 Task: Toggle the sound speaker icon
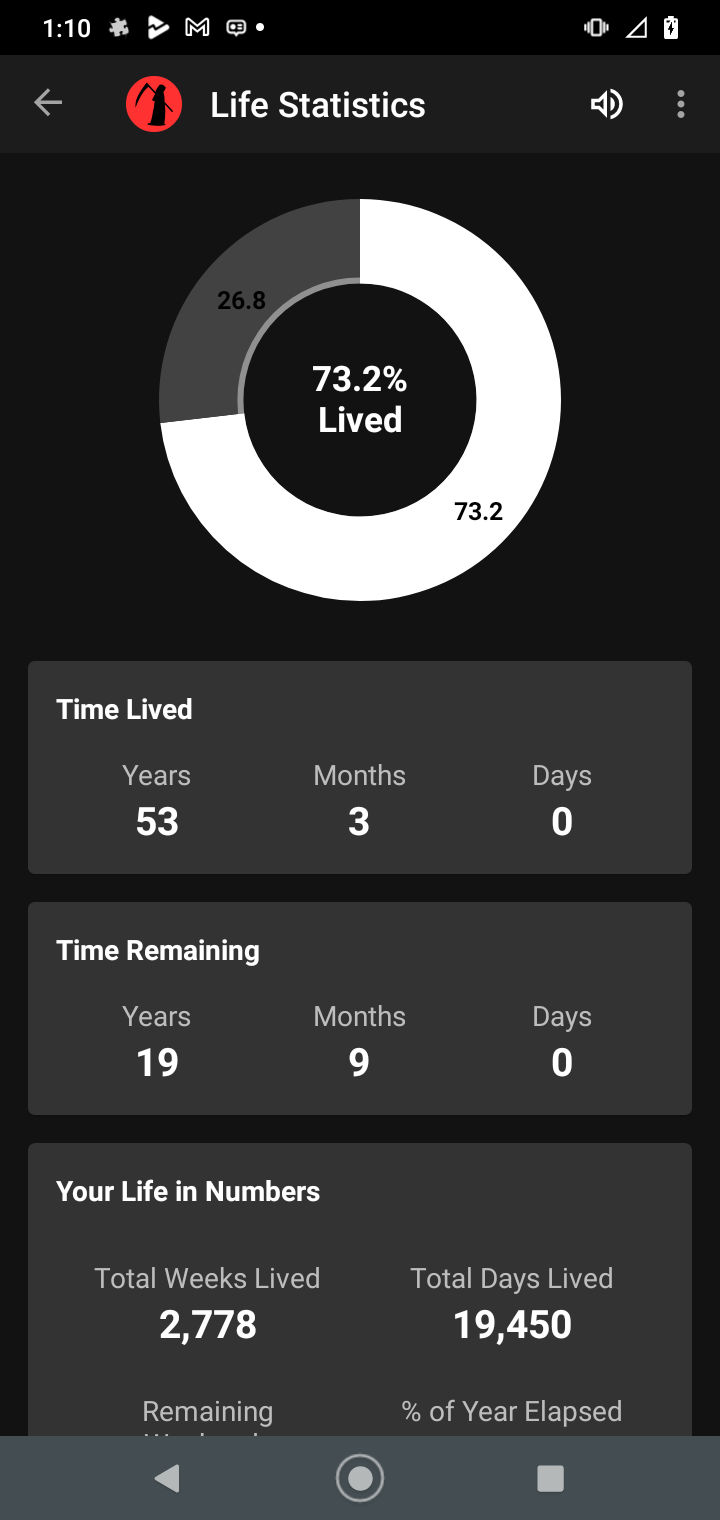coord(606,104)
